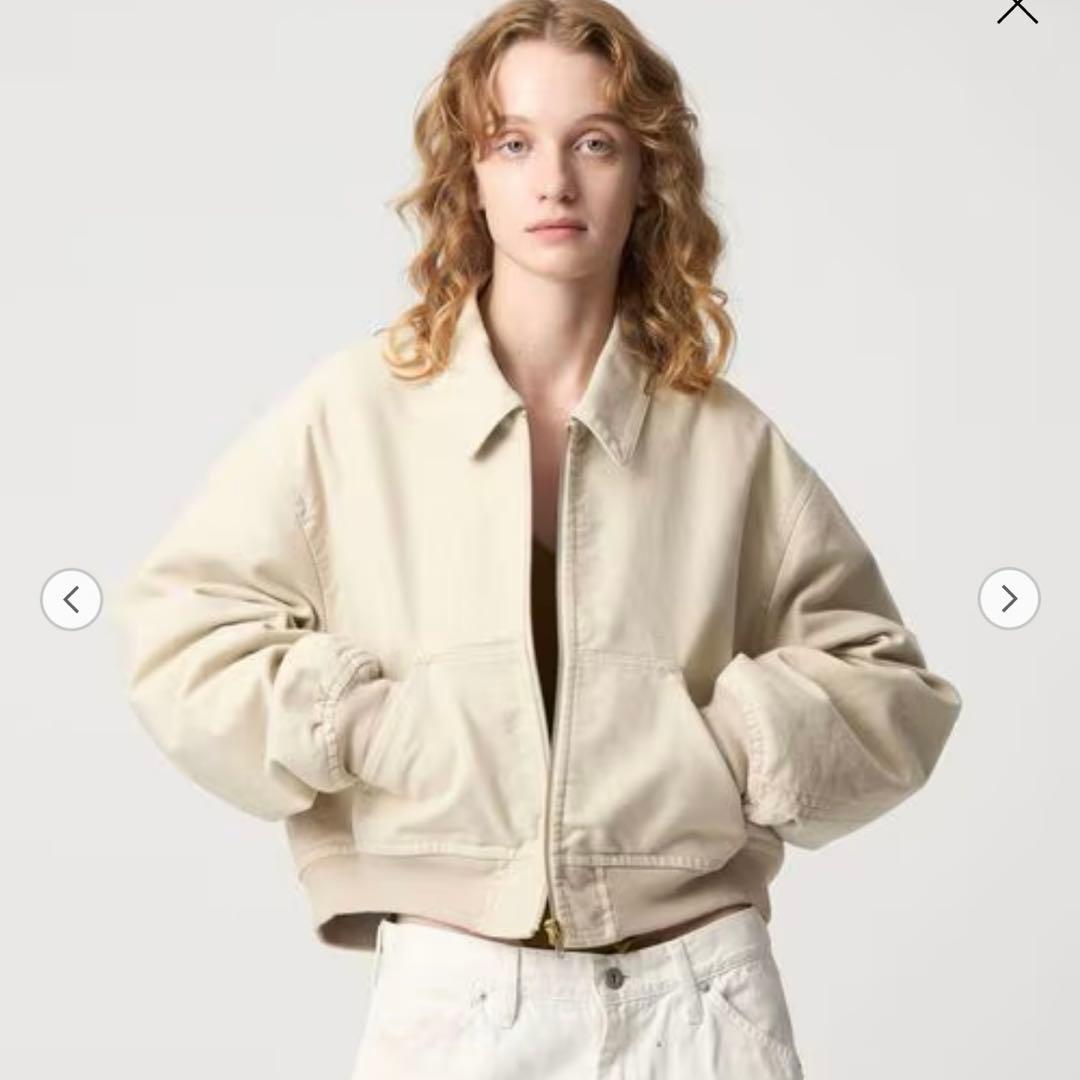Go to the previous product photo

[x=71, y=599]
